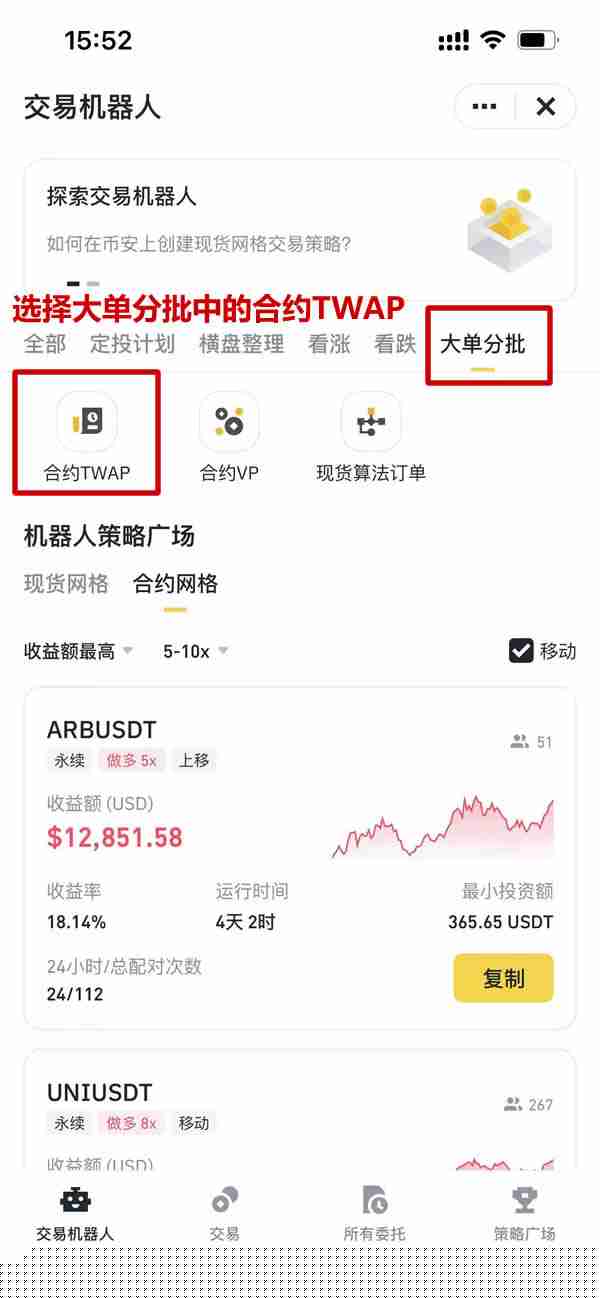Open the 探索交易机器人 banner card

pos(299,229)
